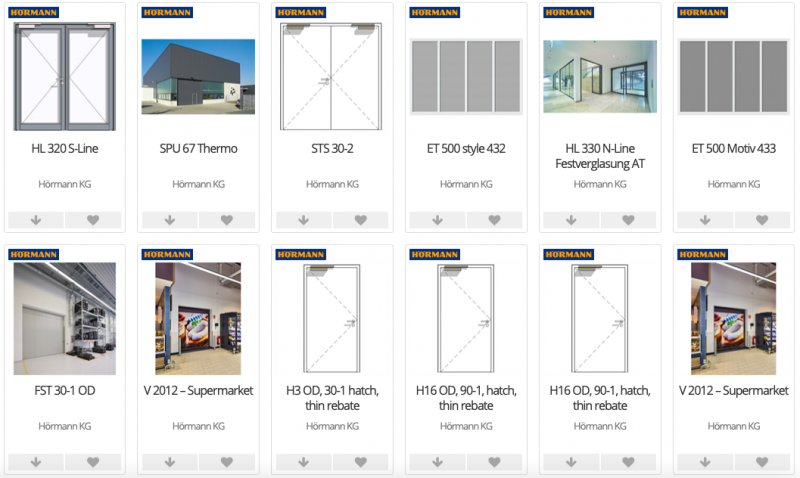Favorite H3 OD, 30-1 hatch product

click(360, 462)
